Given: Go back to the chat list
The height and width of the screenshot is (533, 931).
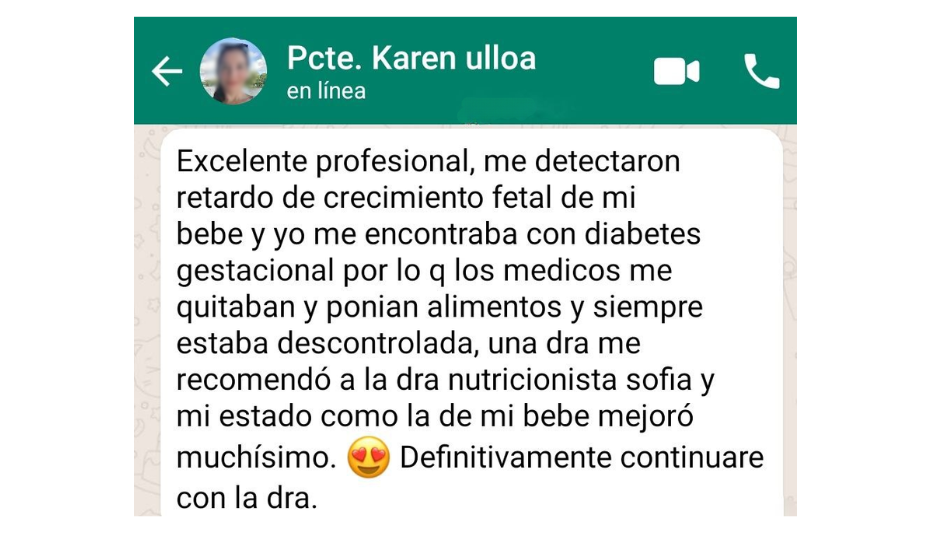Looking at the screenshot, I should tap(166, 71).
